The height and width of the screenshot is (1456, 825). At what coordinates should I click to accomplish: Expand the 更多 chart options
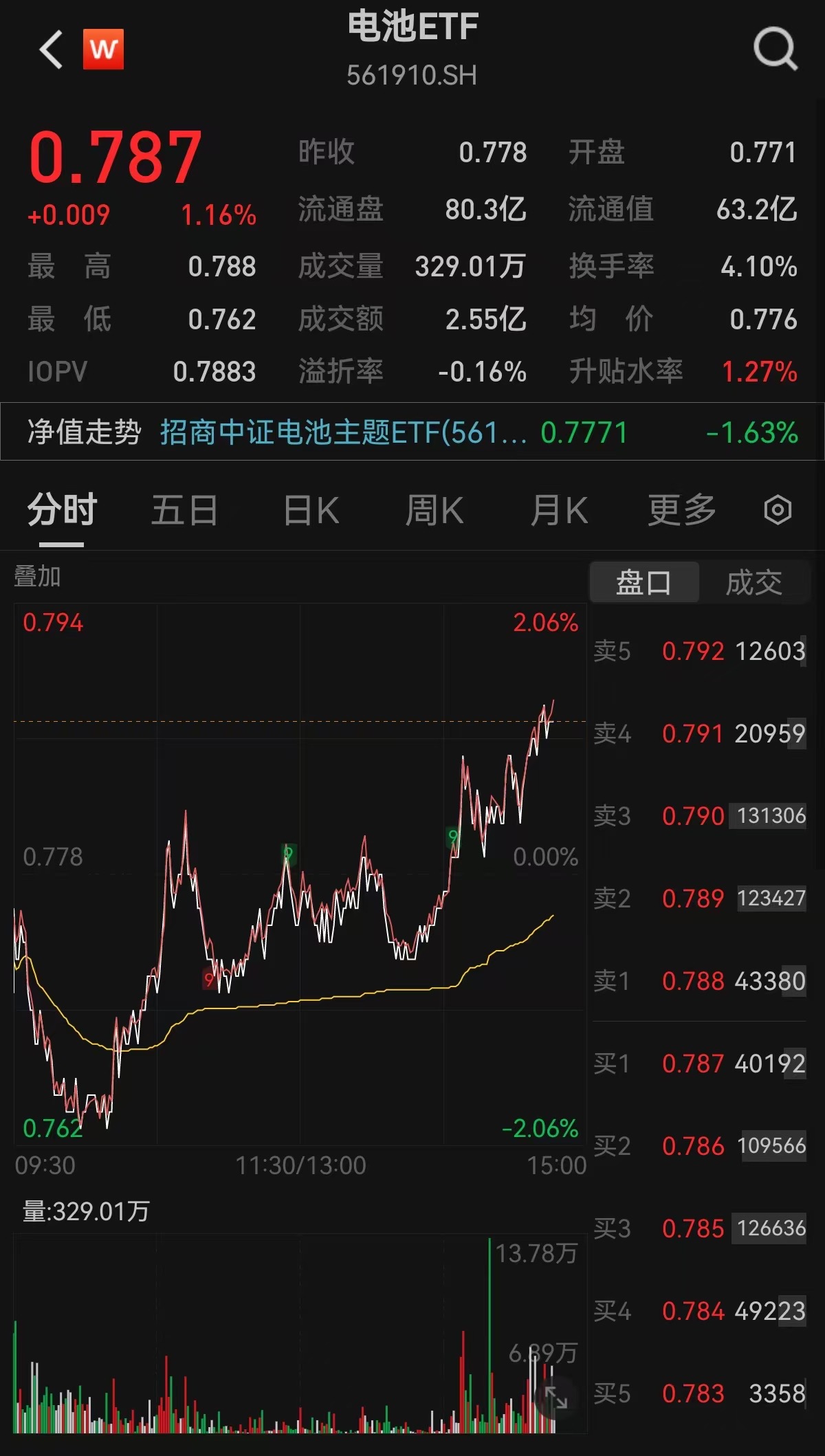pos(681,511)
